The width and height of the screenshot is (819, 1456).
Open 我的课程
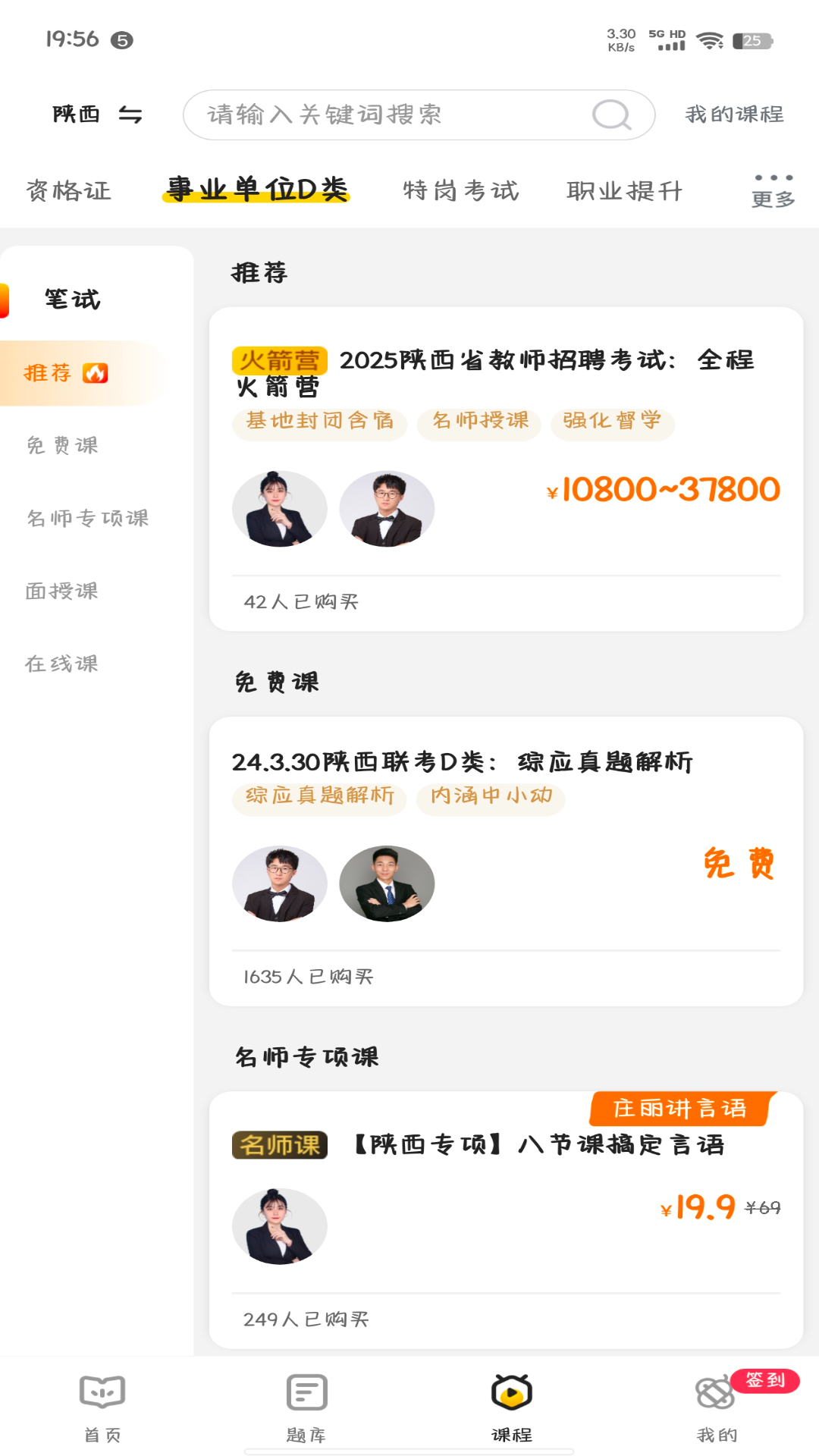tap(734, 115)
